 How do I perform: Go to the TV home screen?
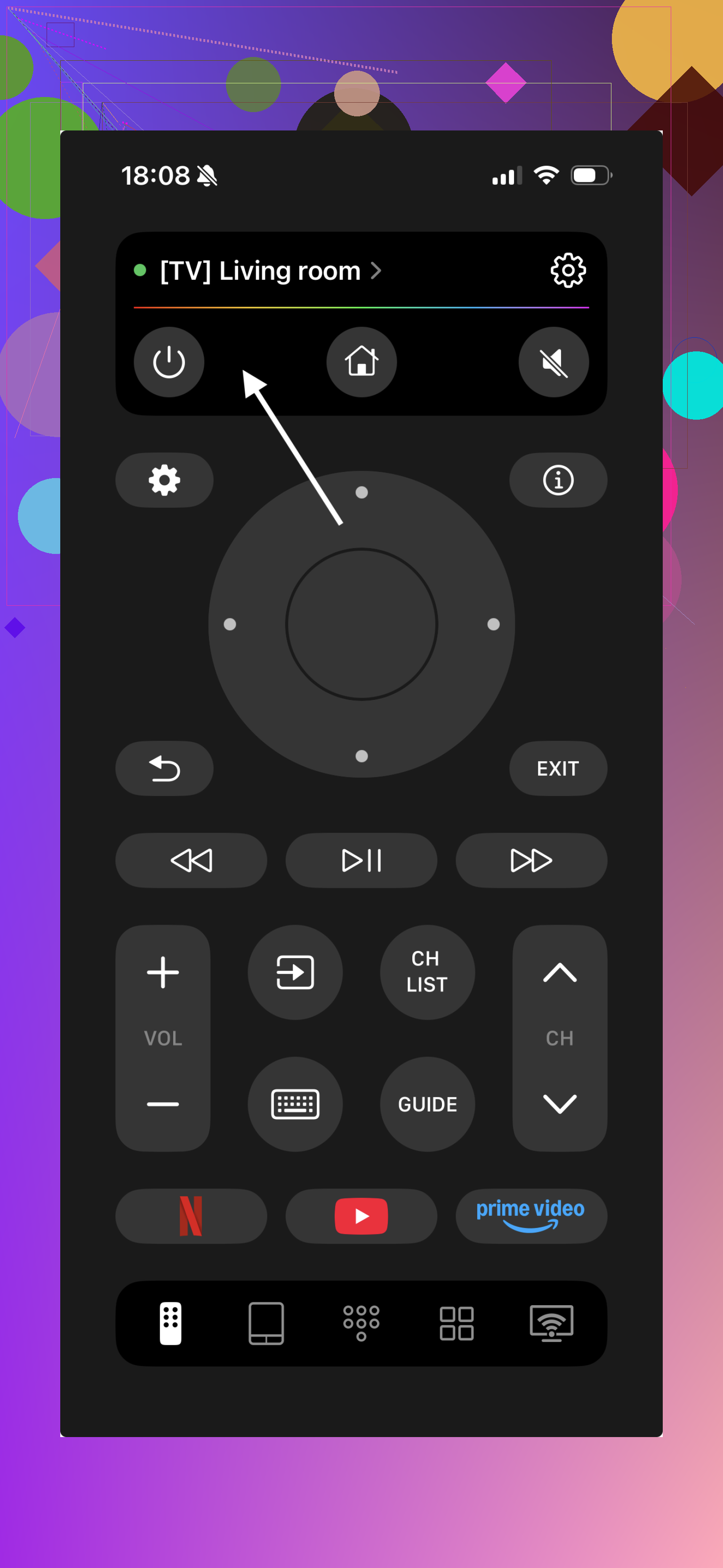tap(361, 362)
